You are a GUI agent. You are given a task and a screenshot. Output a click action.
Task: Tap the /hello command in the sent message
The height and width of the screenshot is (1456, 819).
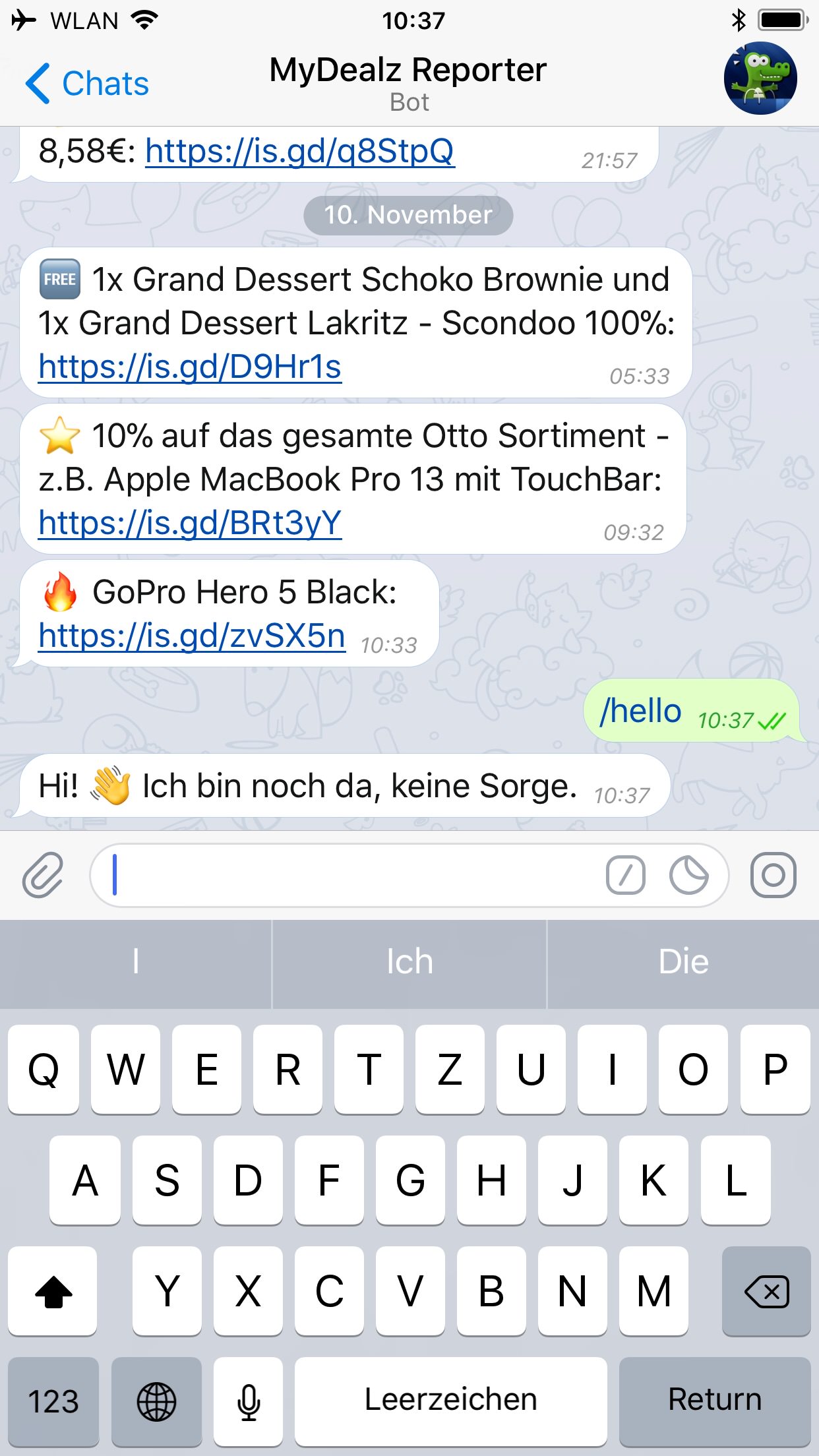[640, 712]
